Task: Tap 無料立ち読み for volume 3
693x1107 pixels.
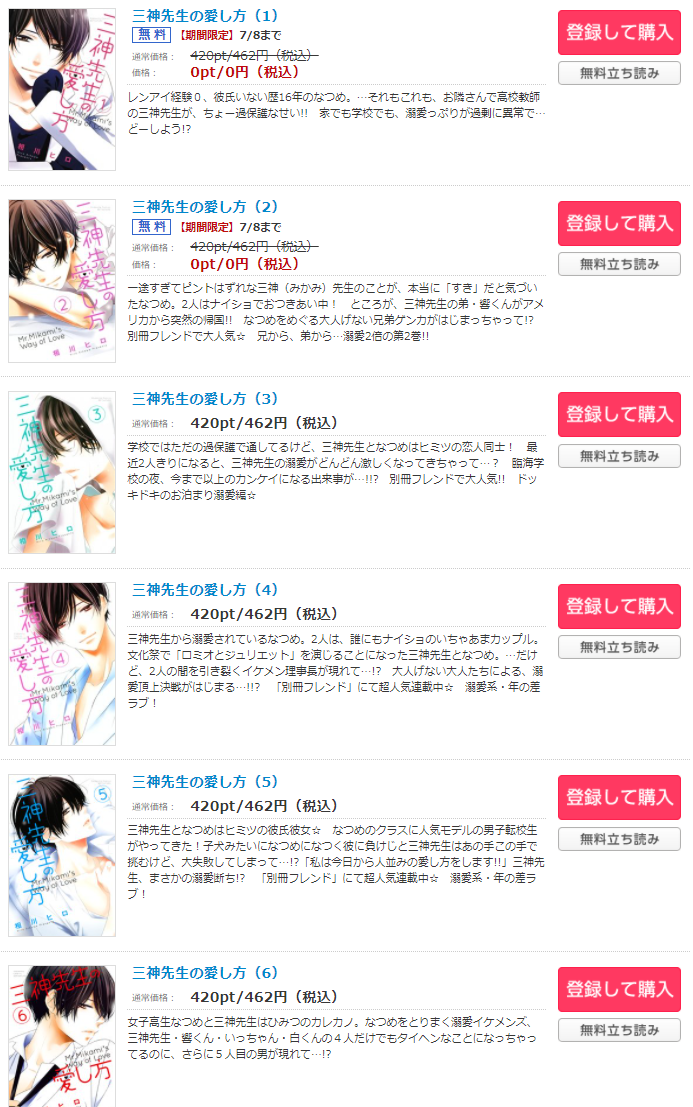Action: point(619,456)
